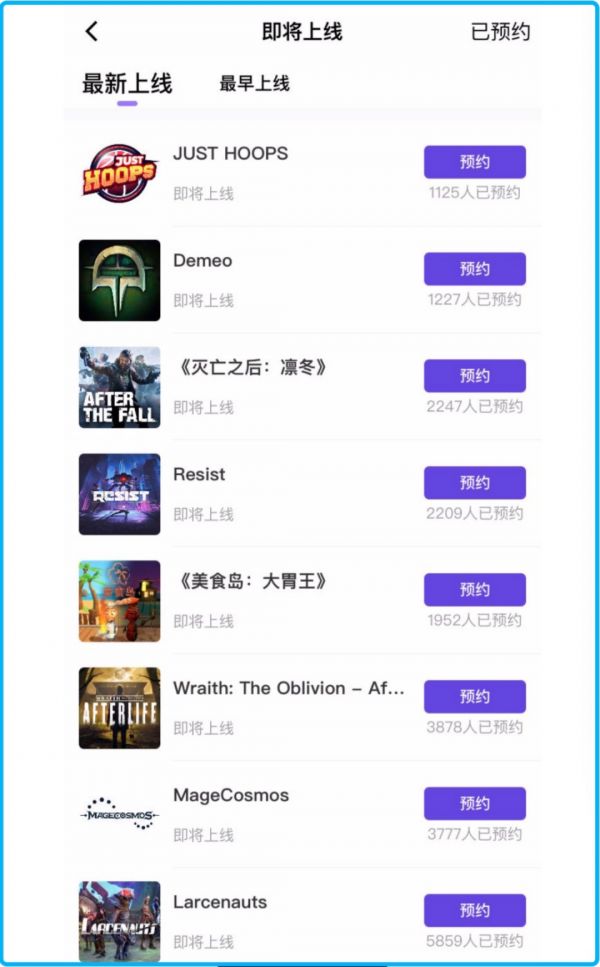The width and height of the screenshot is (600, 967).
Task: View details for Demeo
Action: pos(202,261)
